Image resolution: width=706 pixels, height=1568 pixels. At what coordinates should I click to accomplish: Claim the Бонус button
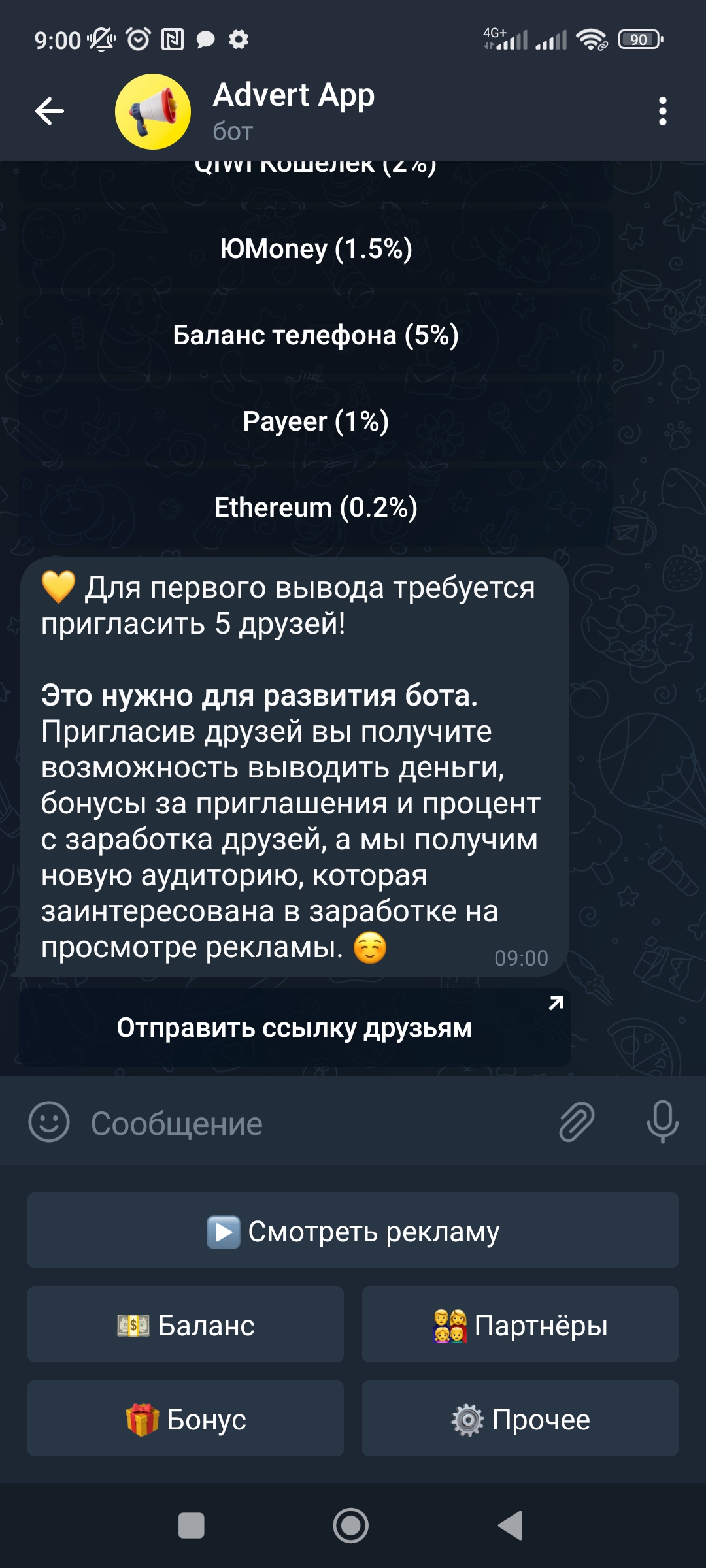pos(186,1419)
